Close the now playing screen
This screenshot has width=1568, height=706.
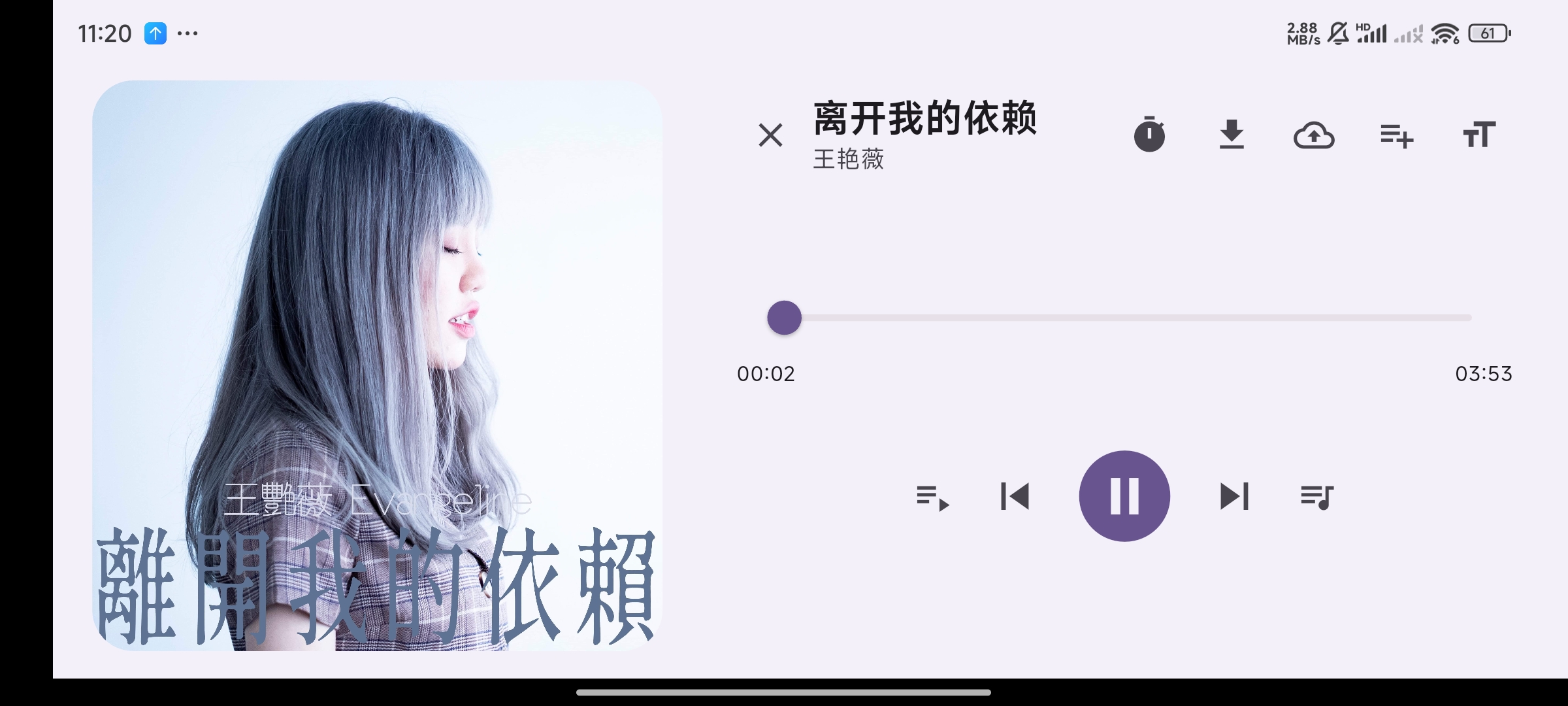coord(770,135)
